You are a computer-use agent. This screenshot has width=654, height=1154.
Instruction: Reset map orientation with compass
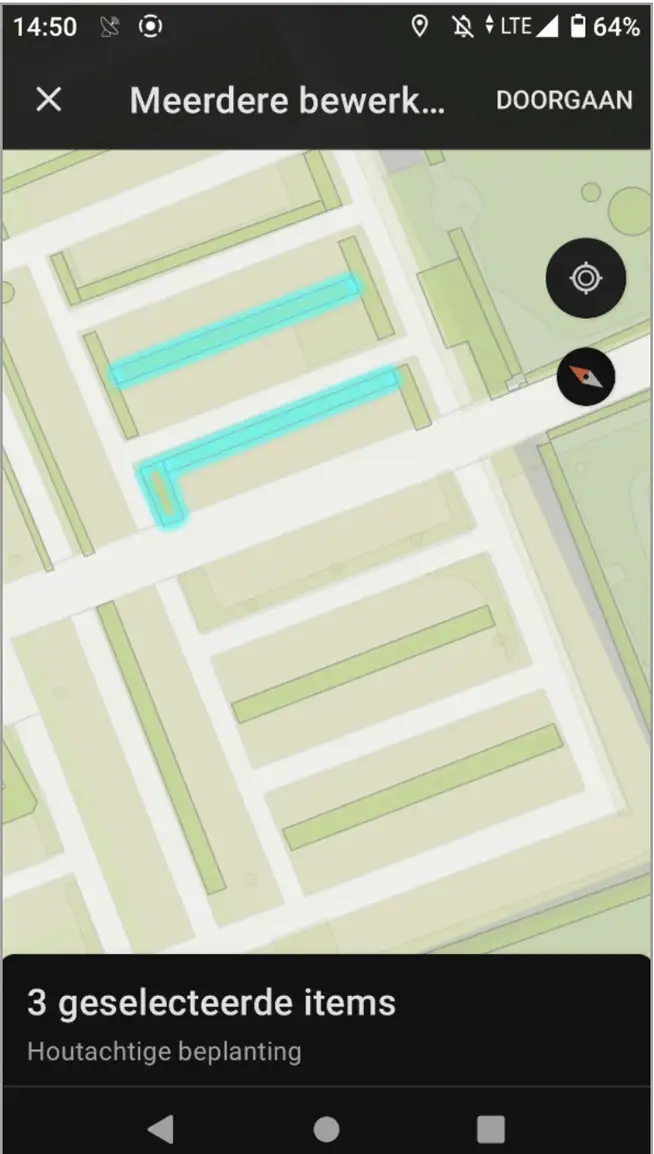[x=586, y=377]
